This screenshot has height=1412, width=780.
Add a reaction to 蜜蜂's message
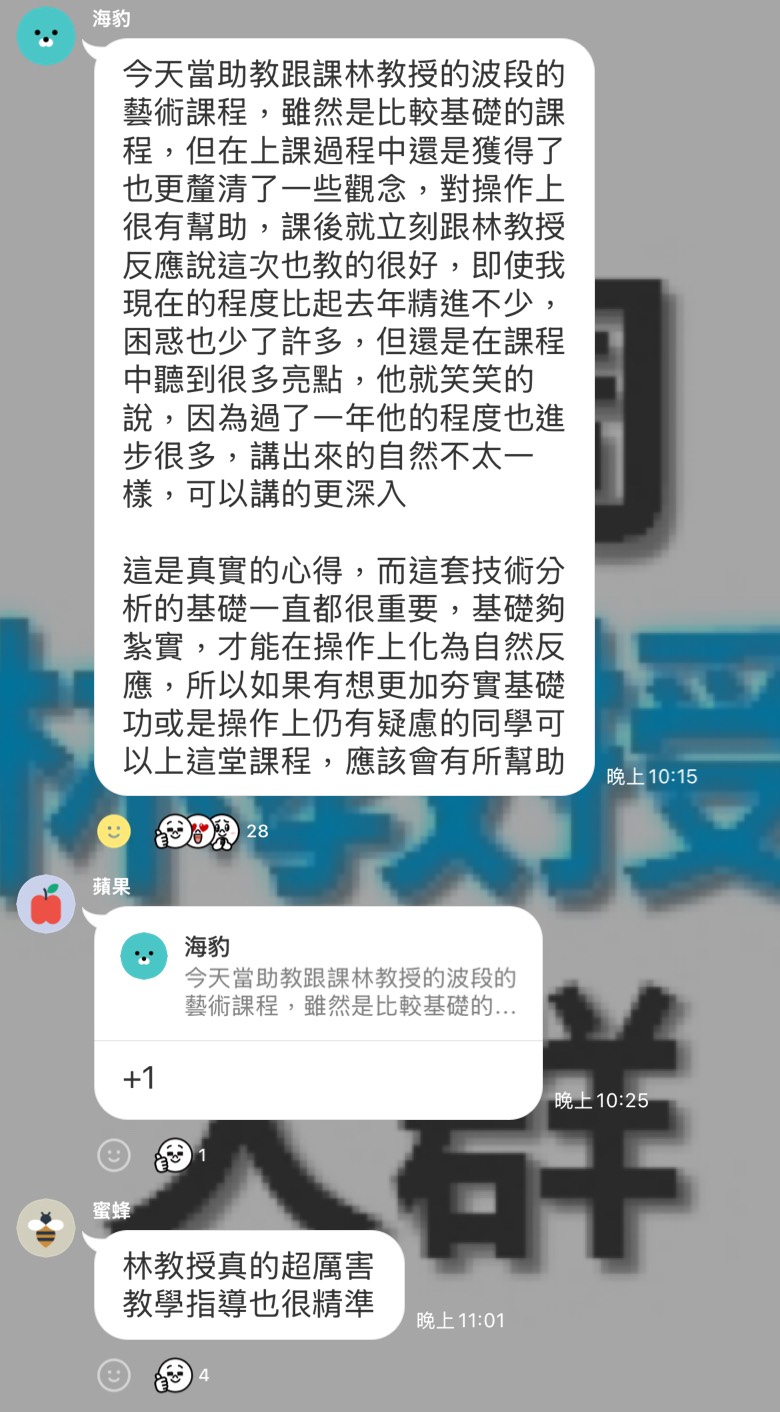click(x=114, y=1375)
